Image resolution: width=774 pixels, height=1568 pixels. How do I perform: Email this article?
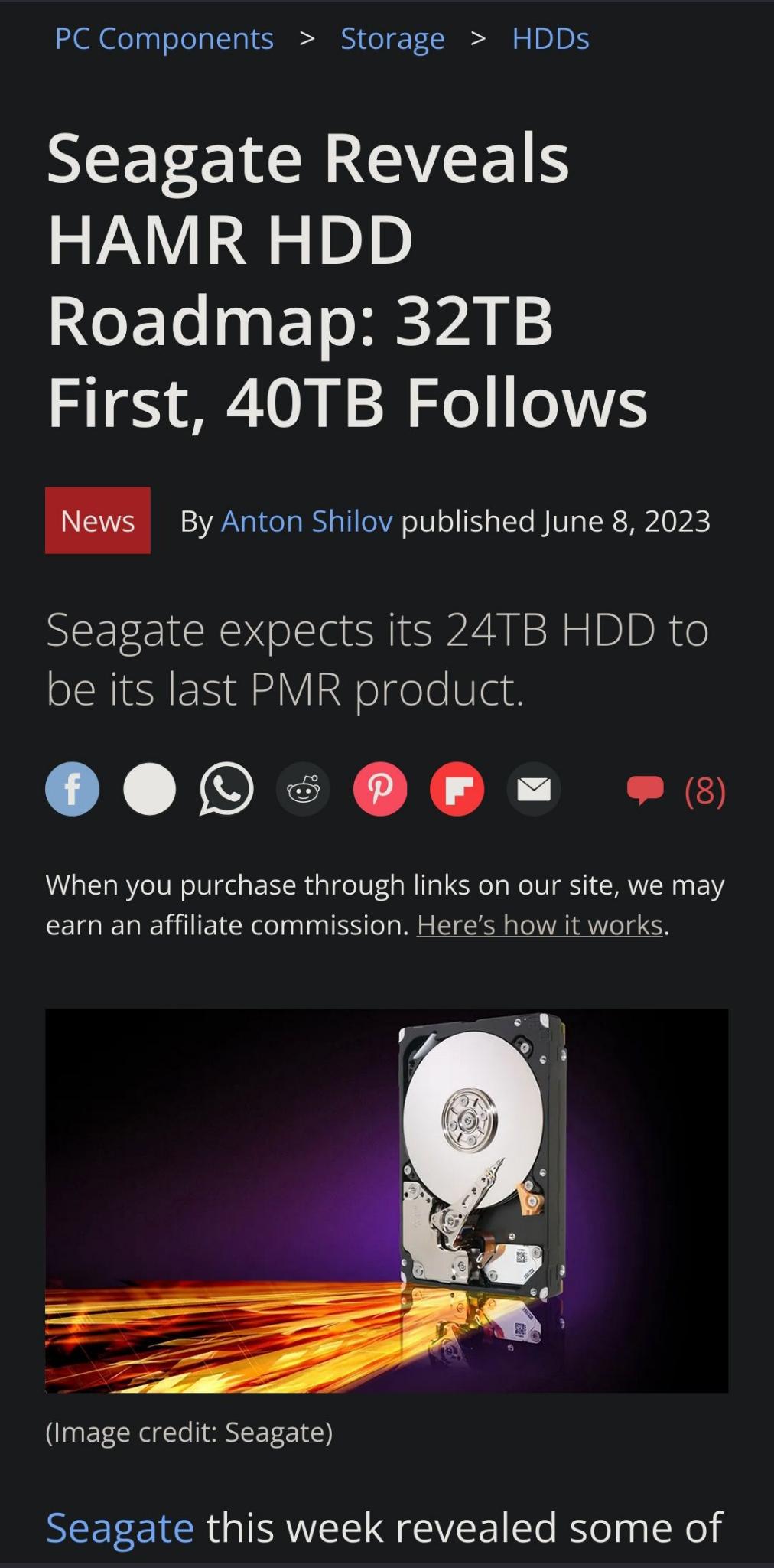[x=534, y=789]
